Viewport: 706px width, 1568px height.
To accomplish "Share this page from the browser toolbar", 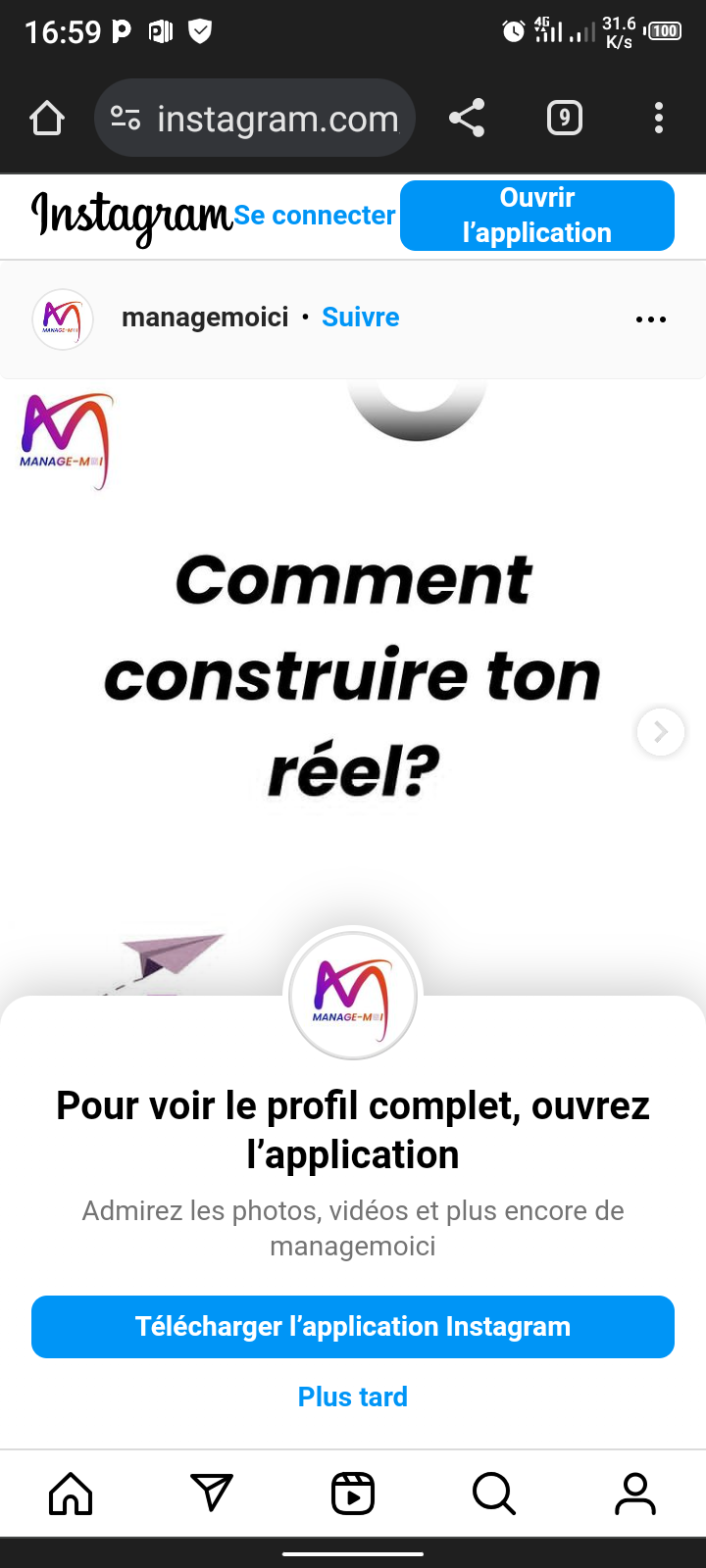I will 467,119.
